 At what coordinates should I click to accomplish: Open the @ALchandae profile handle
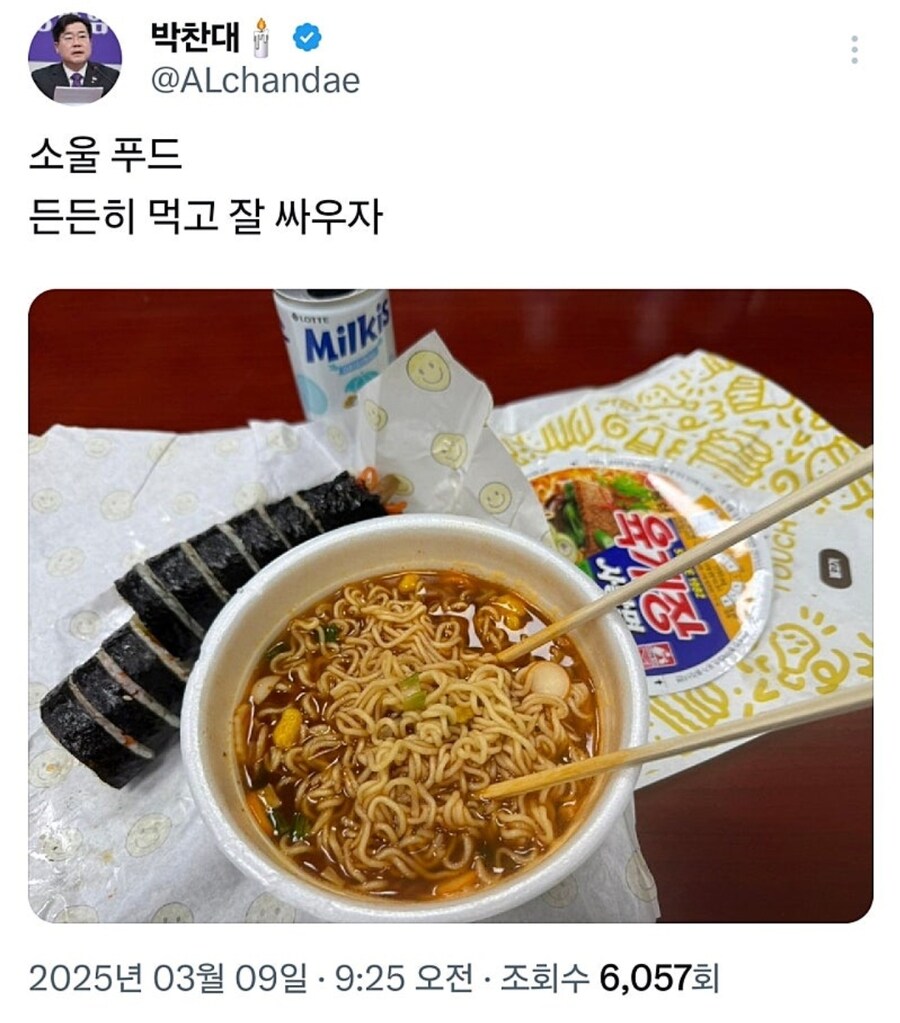click(254, 82)
